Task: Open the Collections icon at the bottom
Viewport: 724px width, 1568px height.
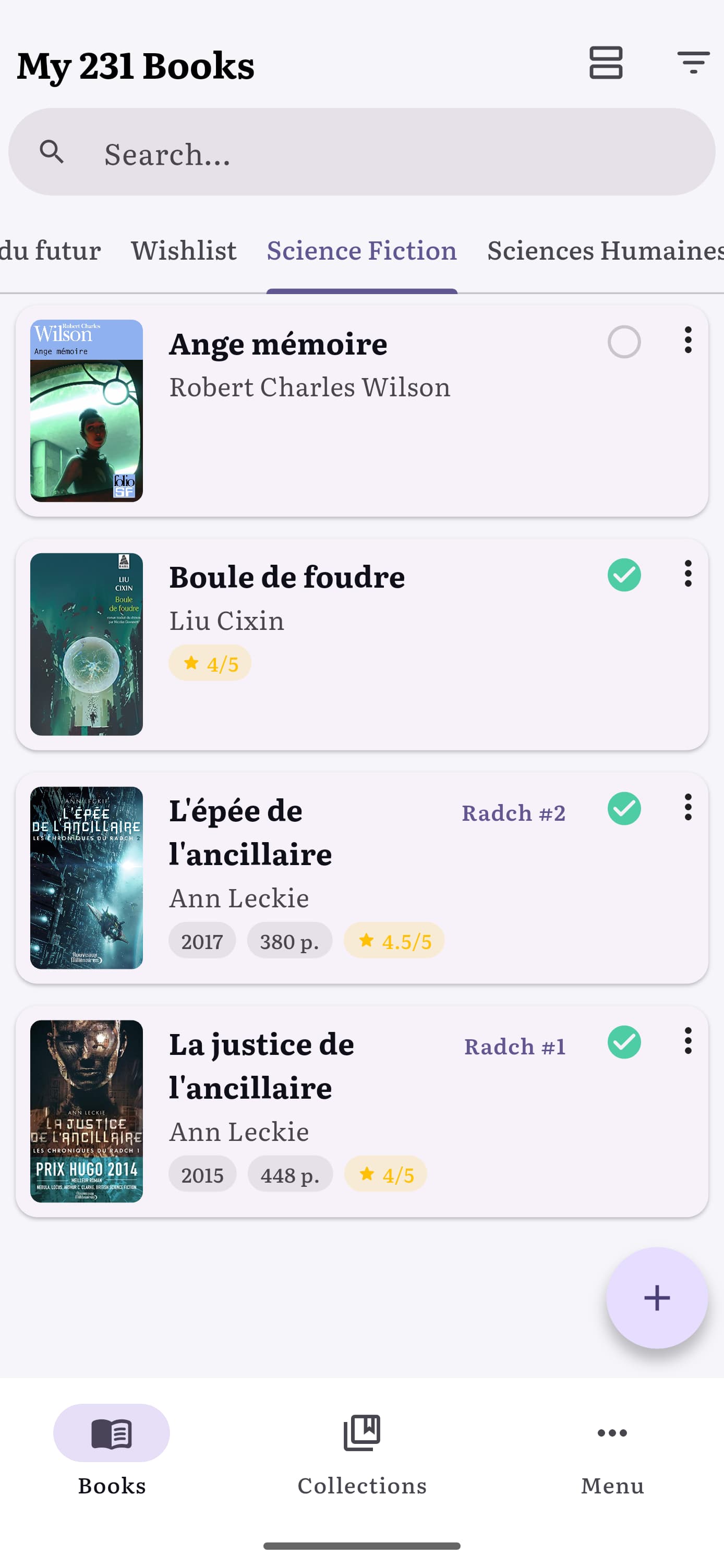Action: coord(361,1433)
